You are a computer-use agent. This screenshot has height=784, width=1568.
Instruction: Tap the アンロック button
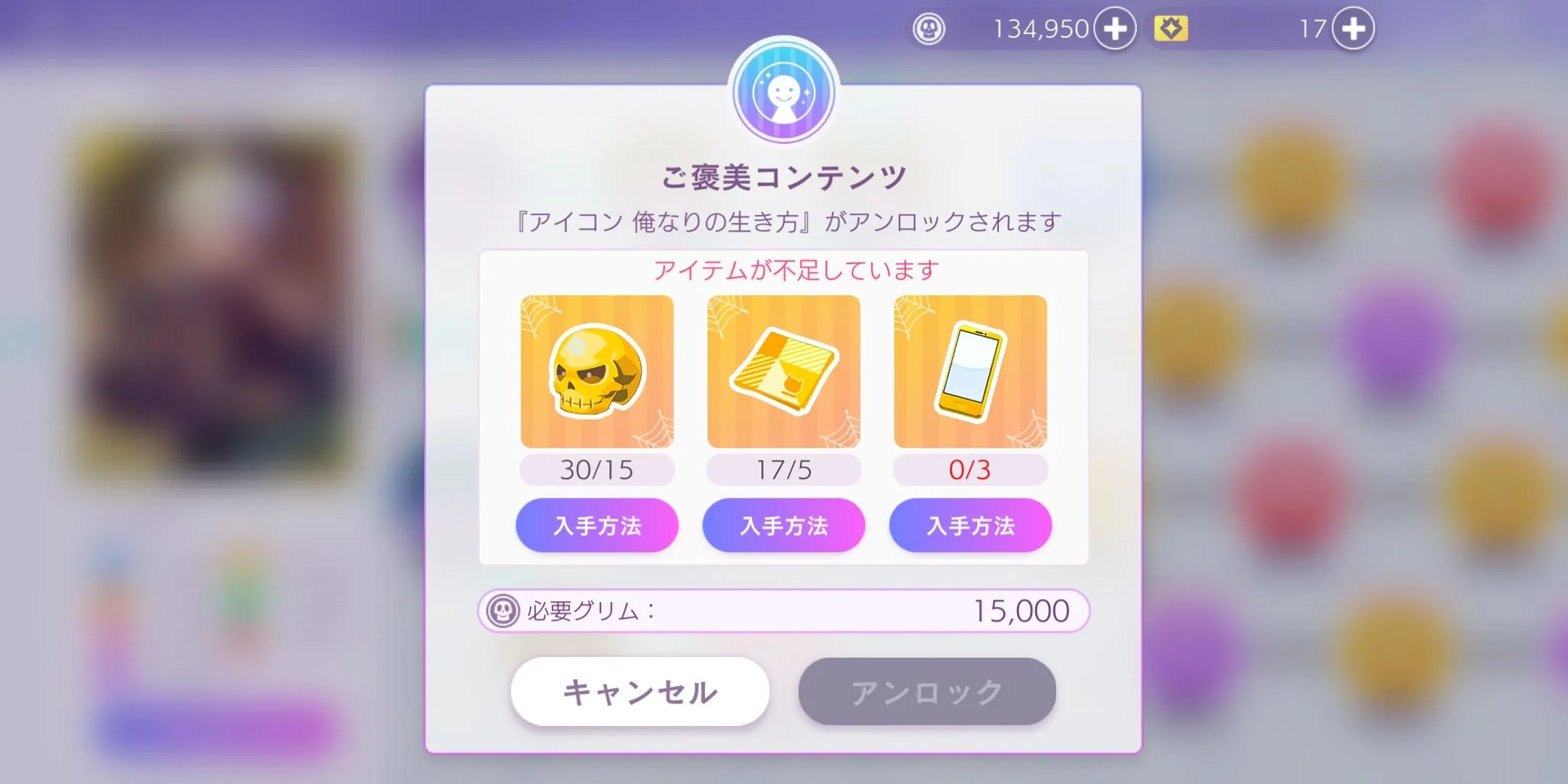[927, 692]
